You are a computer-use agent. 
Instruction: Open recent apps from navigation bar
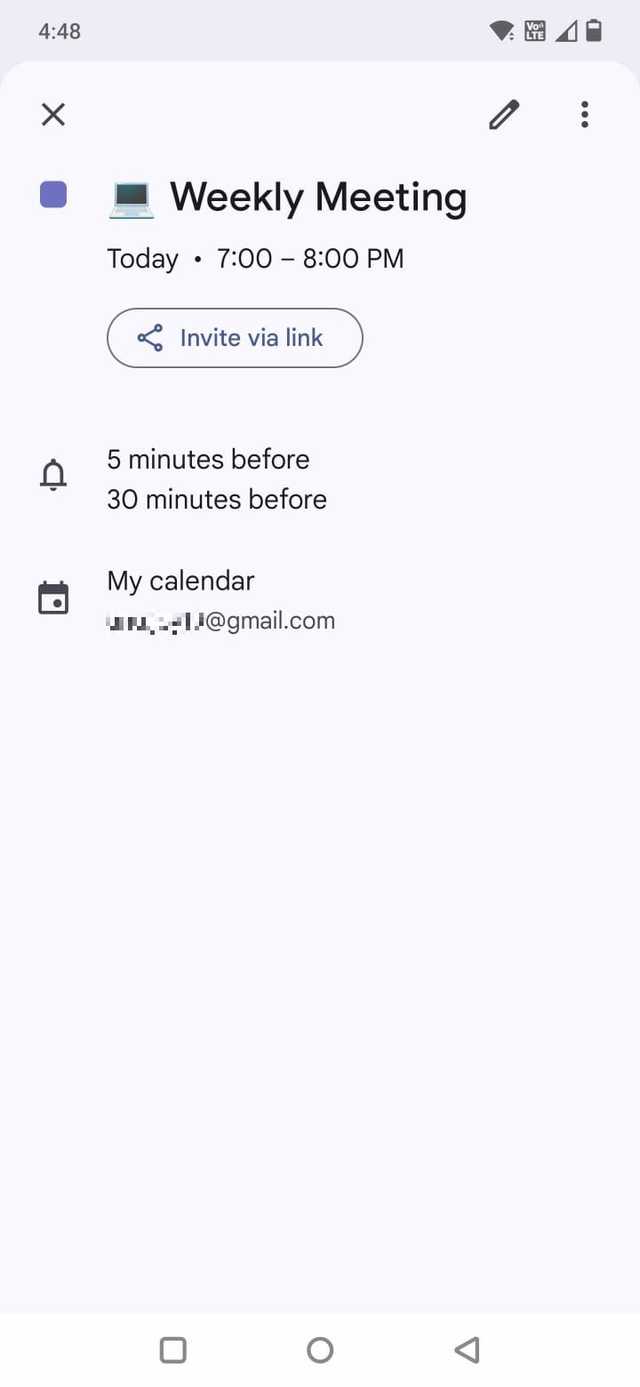click(173, 1350)
